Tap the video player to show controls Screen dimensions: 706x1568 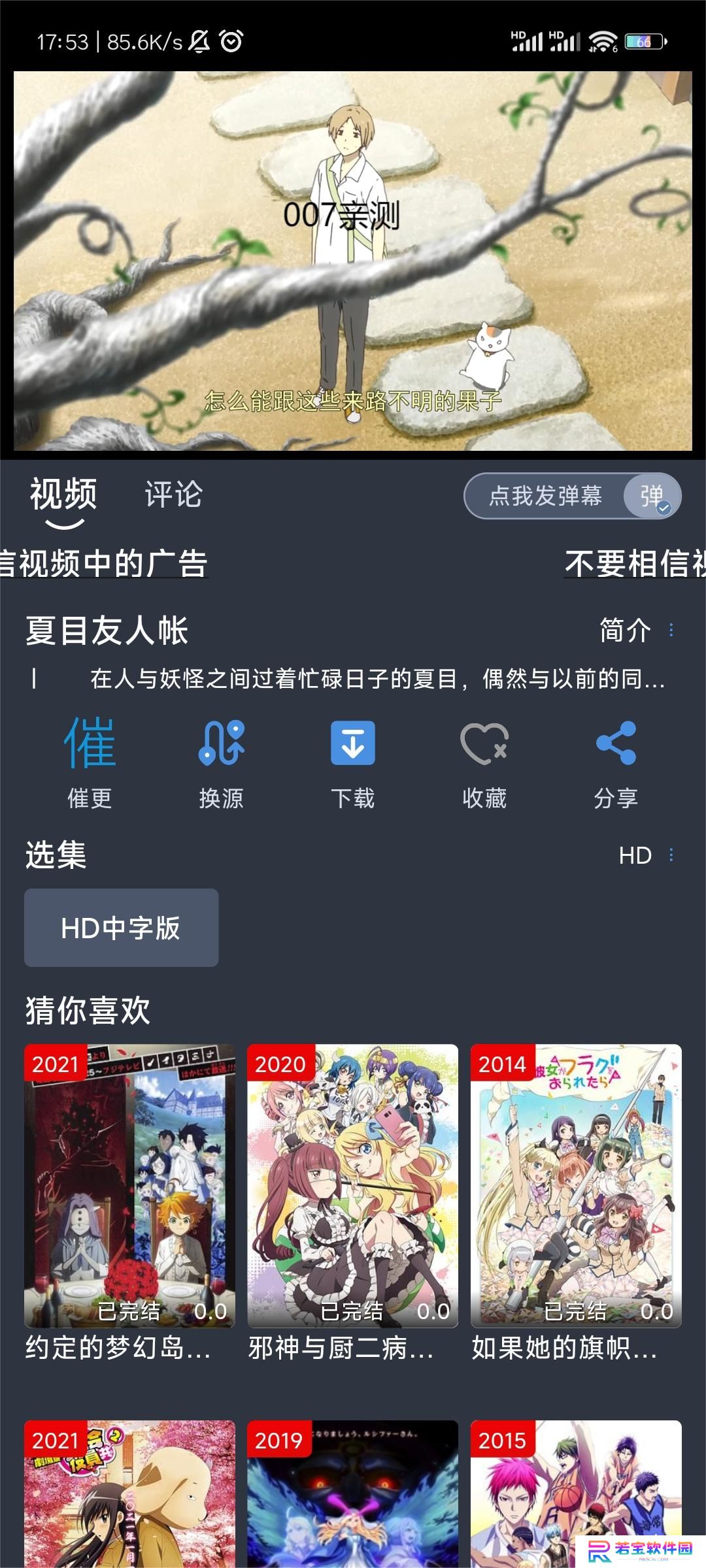click(353, 261)
